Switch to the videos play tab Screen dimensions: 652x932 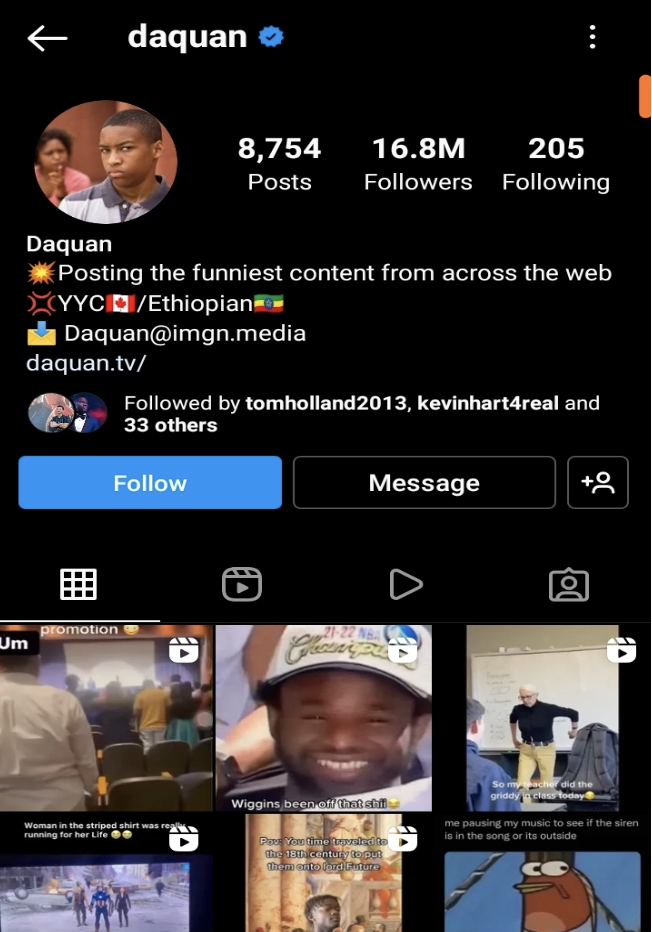click(x=405, y=584)
